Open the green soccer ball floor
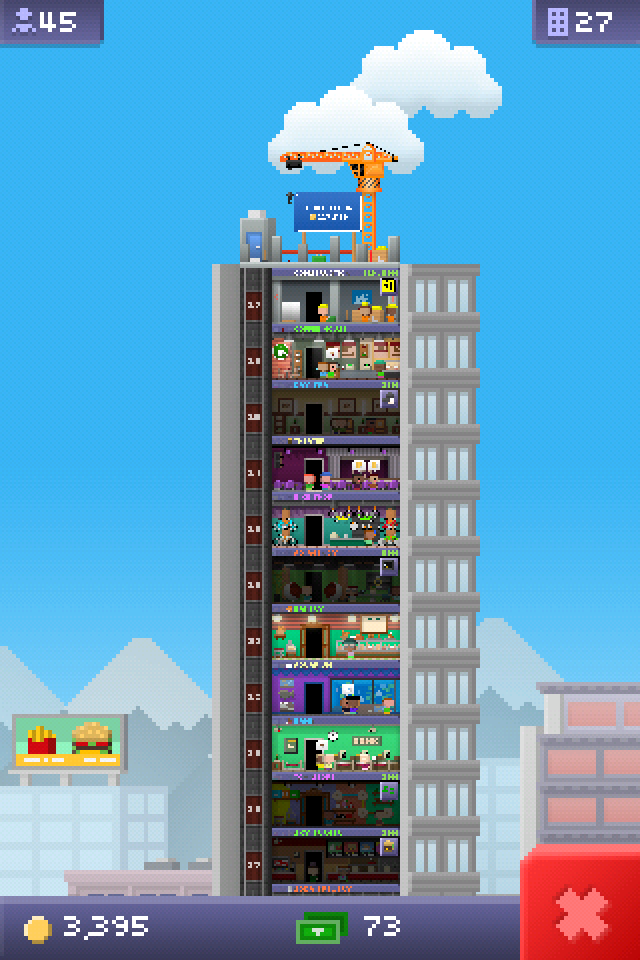640x960 pixels. (x=335, y=749)
